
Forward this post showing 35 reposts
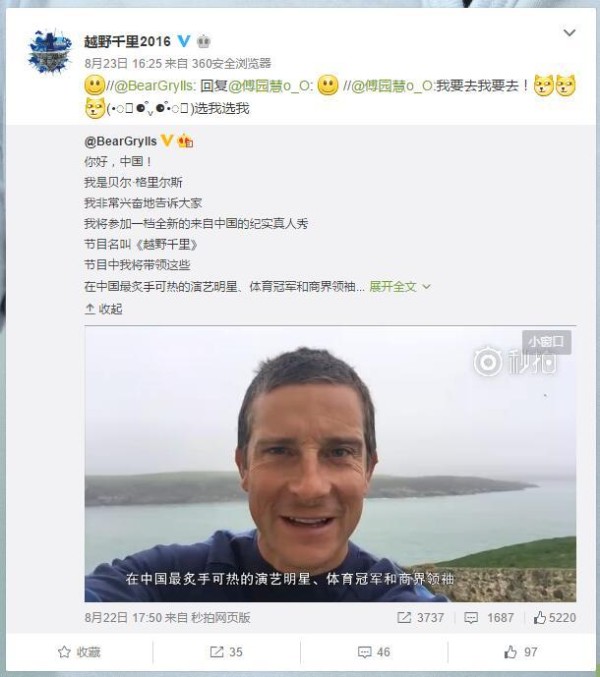click(226, 652)
